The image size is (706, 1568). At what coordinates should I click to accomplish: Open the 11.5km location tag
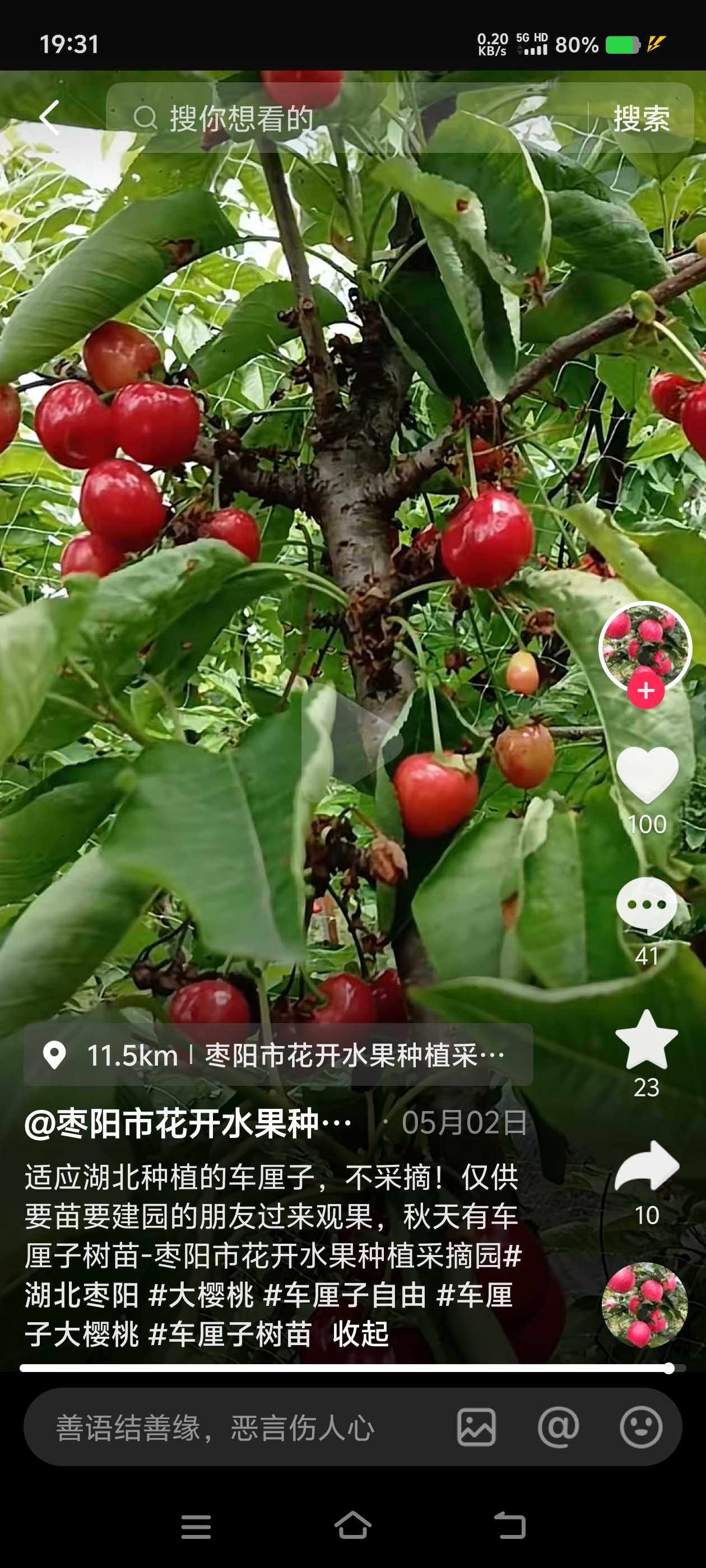(x=278, y=1056)
